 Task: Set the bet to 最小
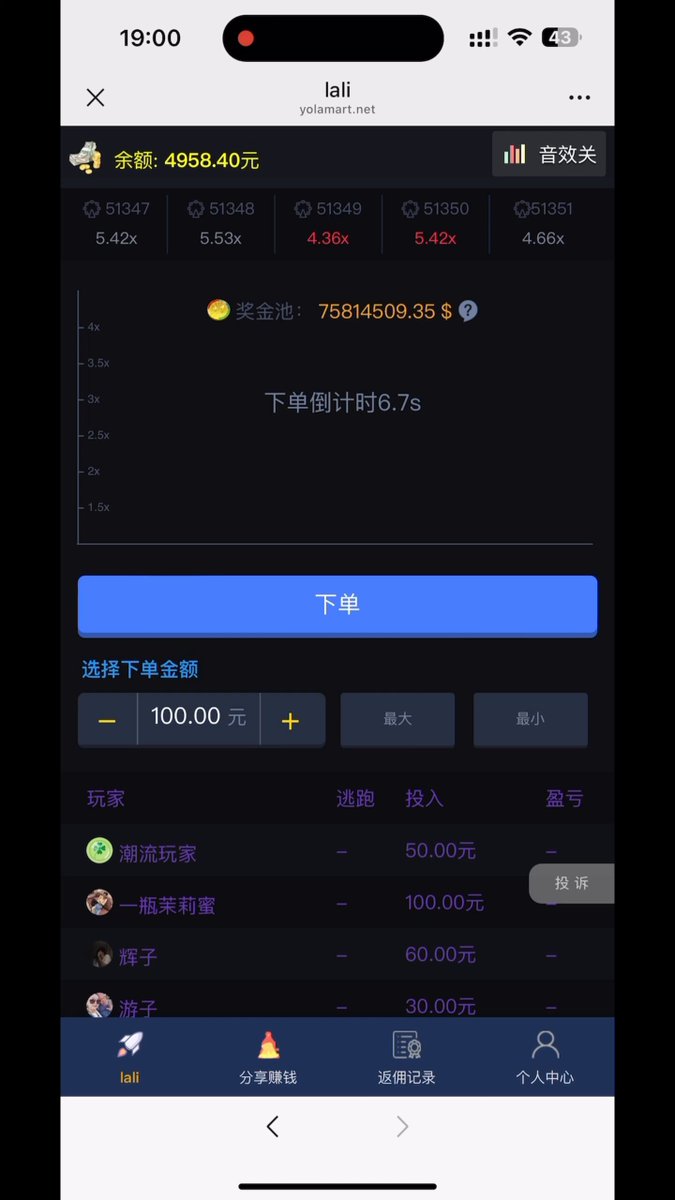[x=530, y=719]
